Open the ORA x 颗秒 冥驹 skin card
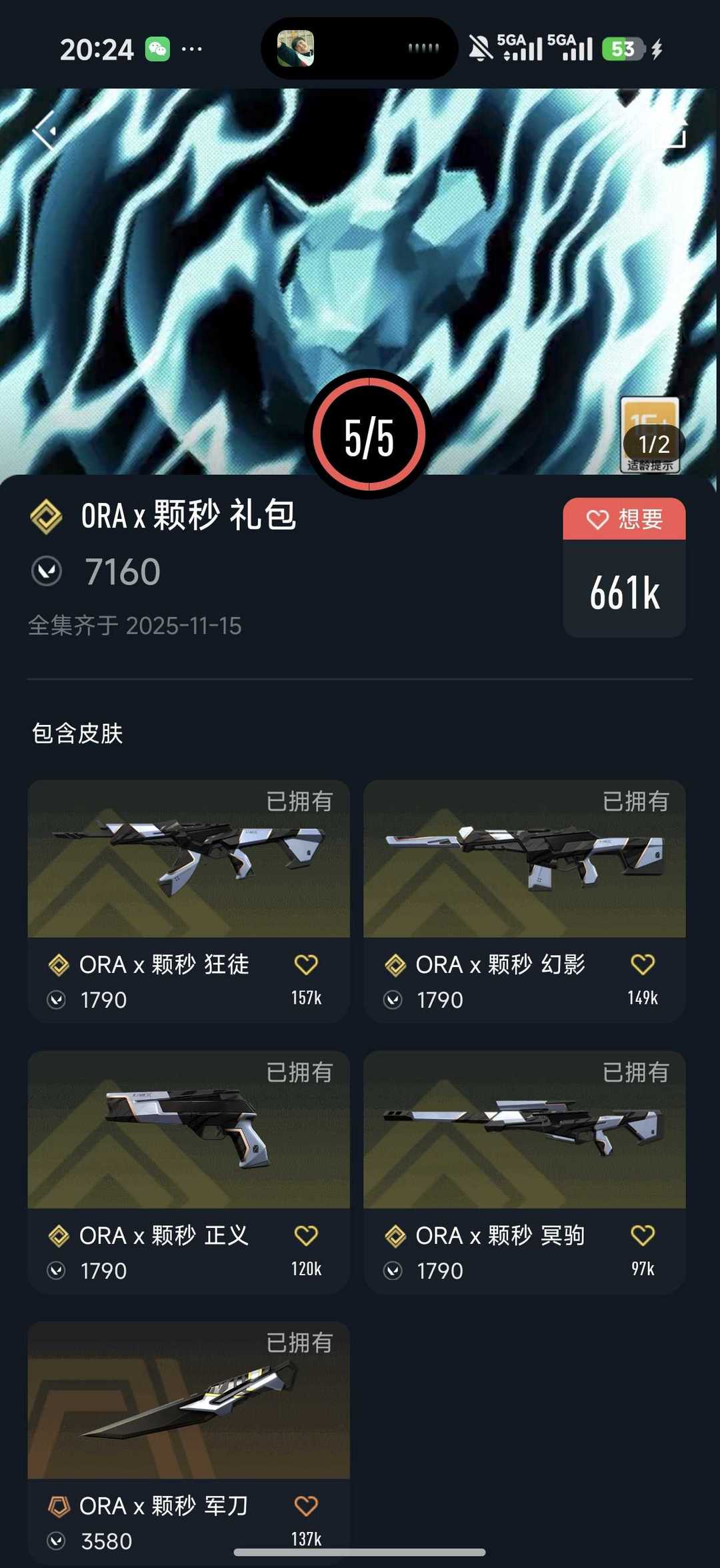The width and height of the screenshot is (720, 1568). click(x=524, y=1131)
